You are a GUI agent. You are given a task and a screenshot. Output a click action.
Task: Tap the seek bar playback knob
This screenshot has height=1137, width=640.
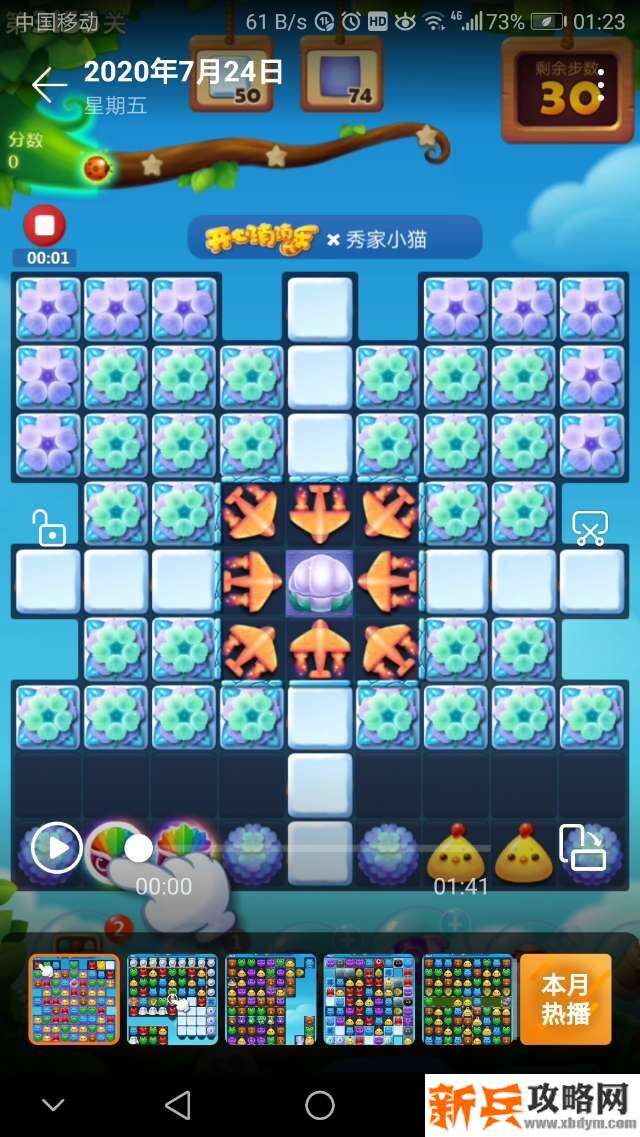click(138, 849)
